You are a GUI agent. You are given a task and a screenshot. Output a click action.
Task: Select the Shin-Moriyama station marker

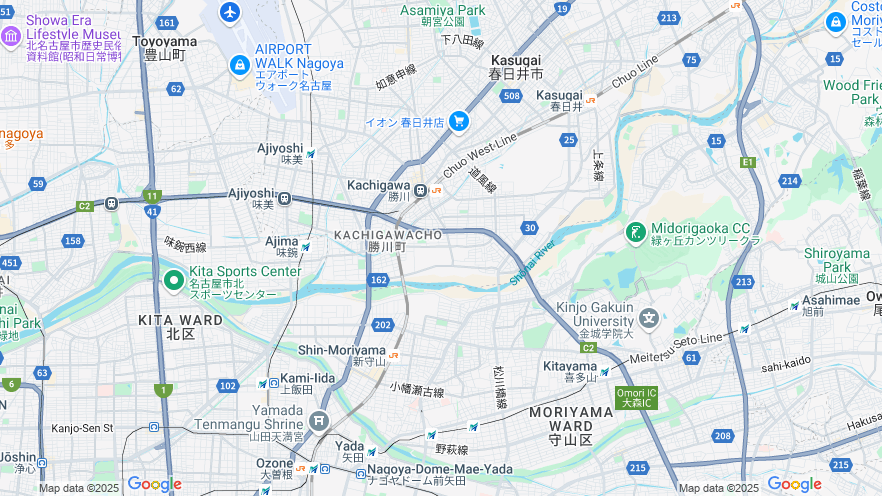click(394, 354)
